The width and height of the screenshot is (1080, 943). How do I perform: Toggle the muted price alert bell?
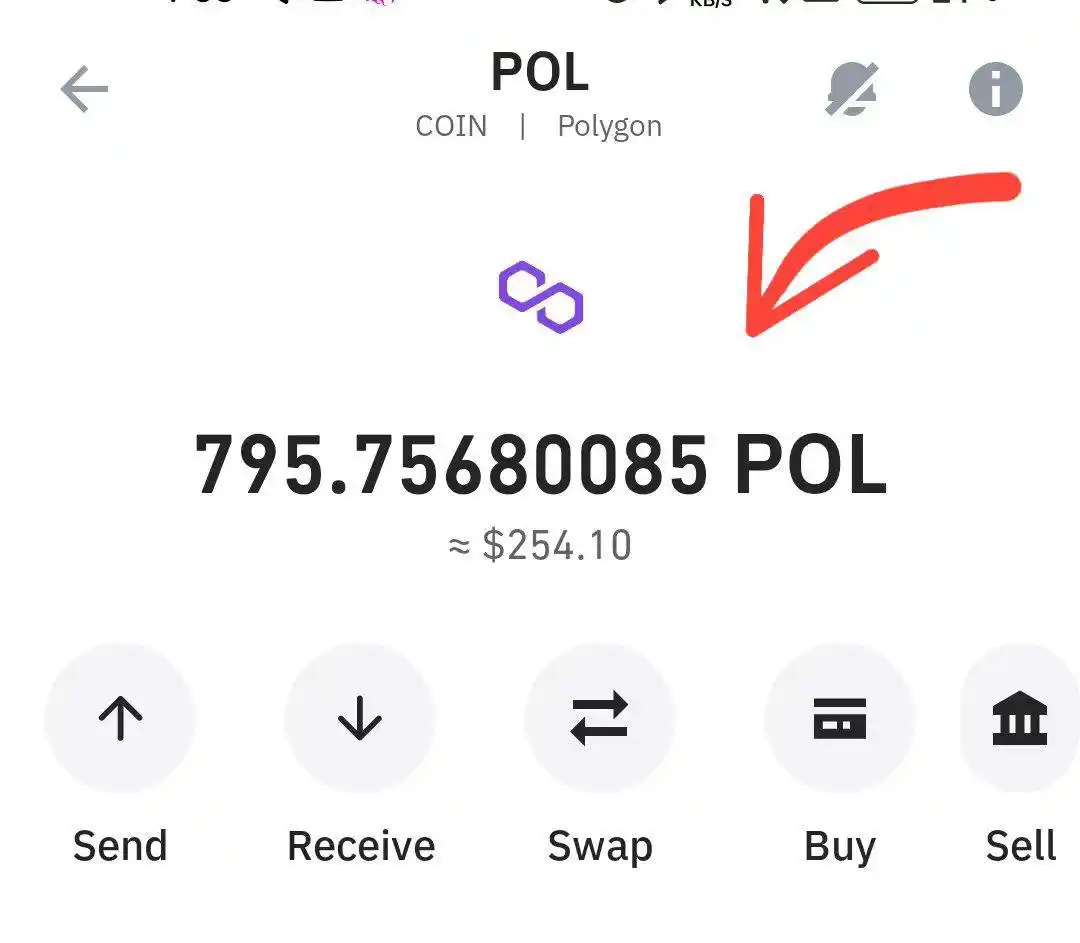point(852,91)
